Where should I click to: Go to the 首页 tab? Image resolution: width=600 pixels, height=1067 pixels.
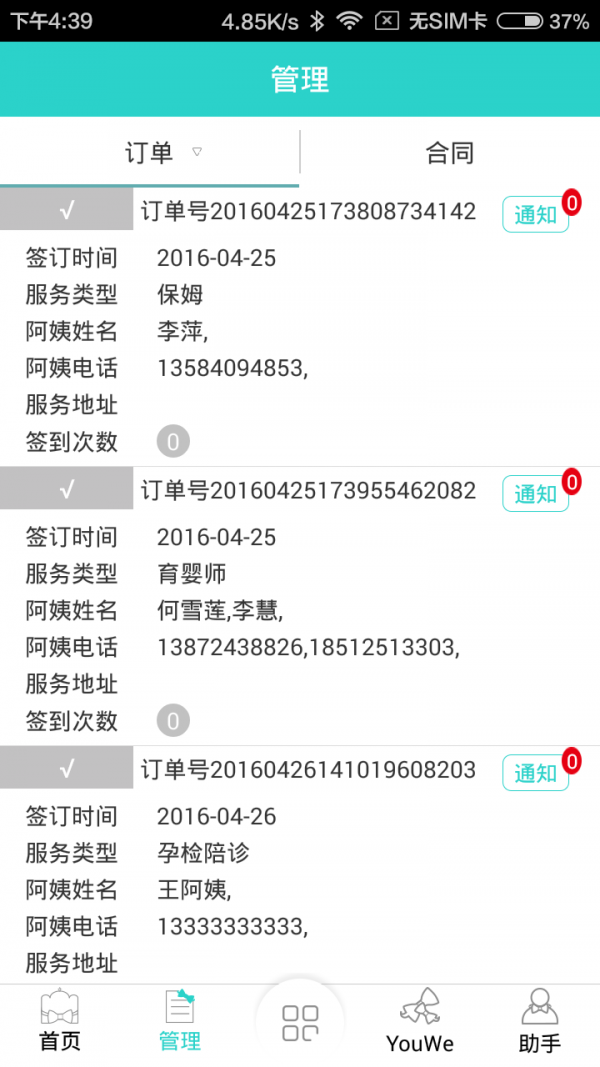point(60,1022)
